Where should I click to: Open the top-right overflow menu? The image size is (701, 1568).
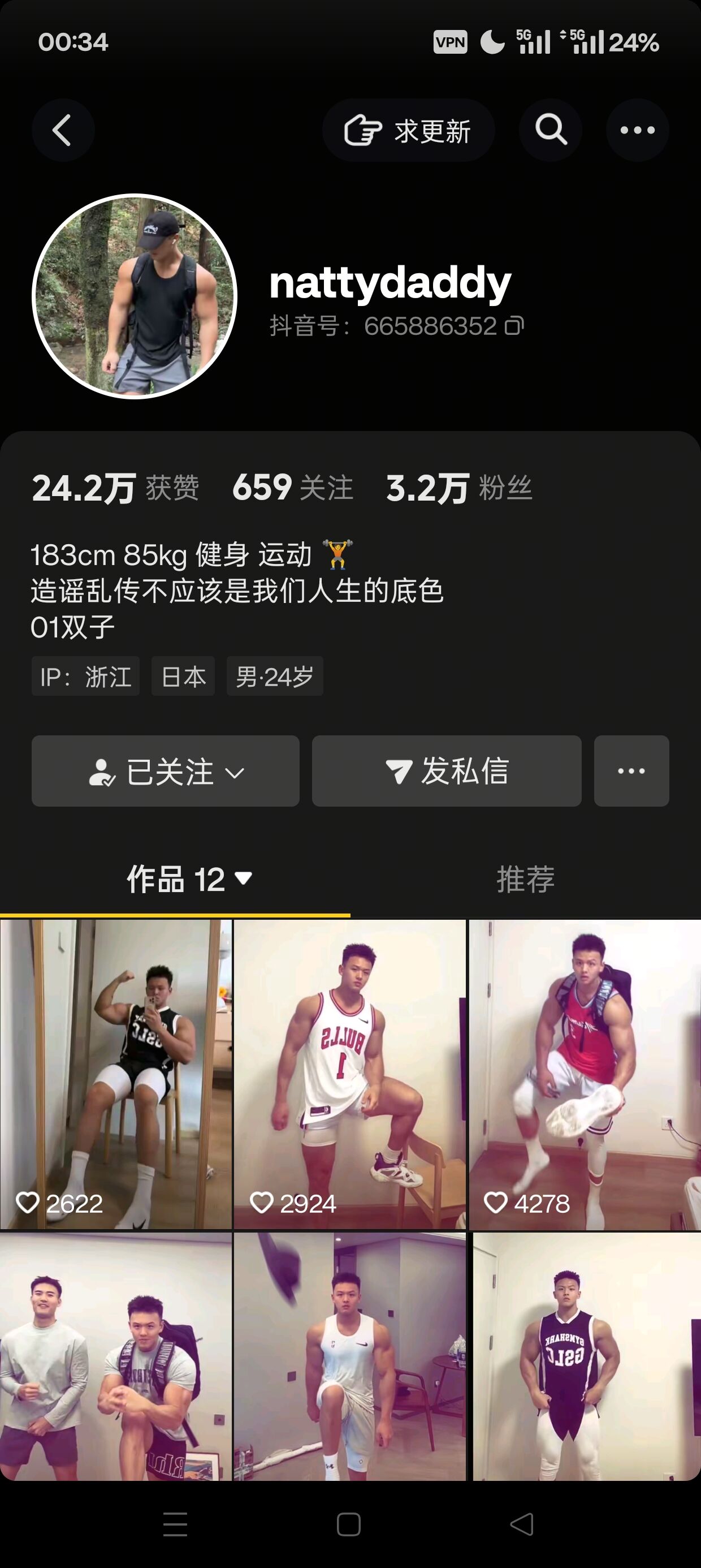(637, 130)
